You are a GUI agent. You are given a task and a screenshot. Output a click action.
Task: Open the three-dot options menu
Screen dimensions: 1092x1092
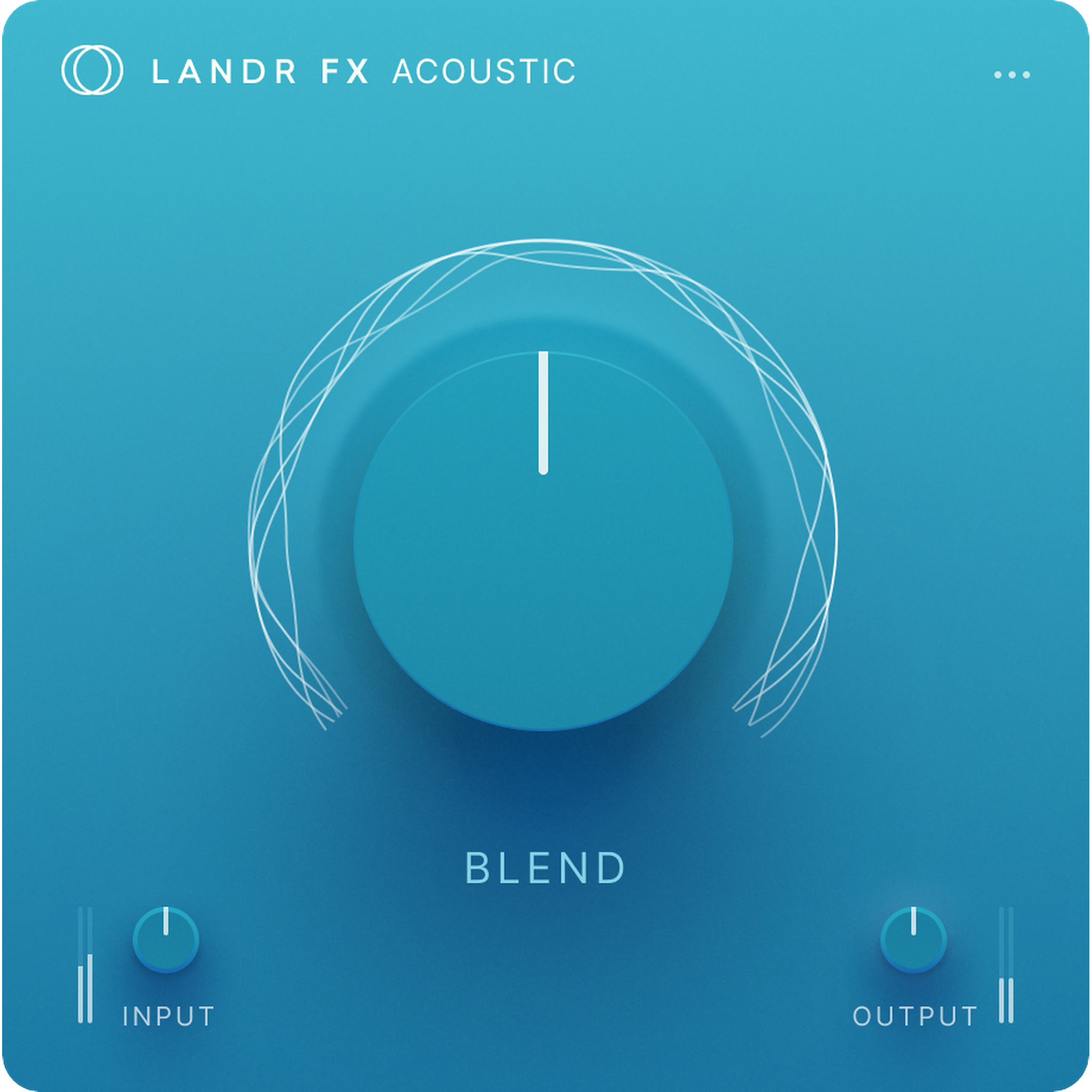(1011, 75)
